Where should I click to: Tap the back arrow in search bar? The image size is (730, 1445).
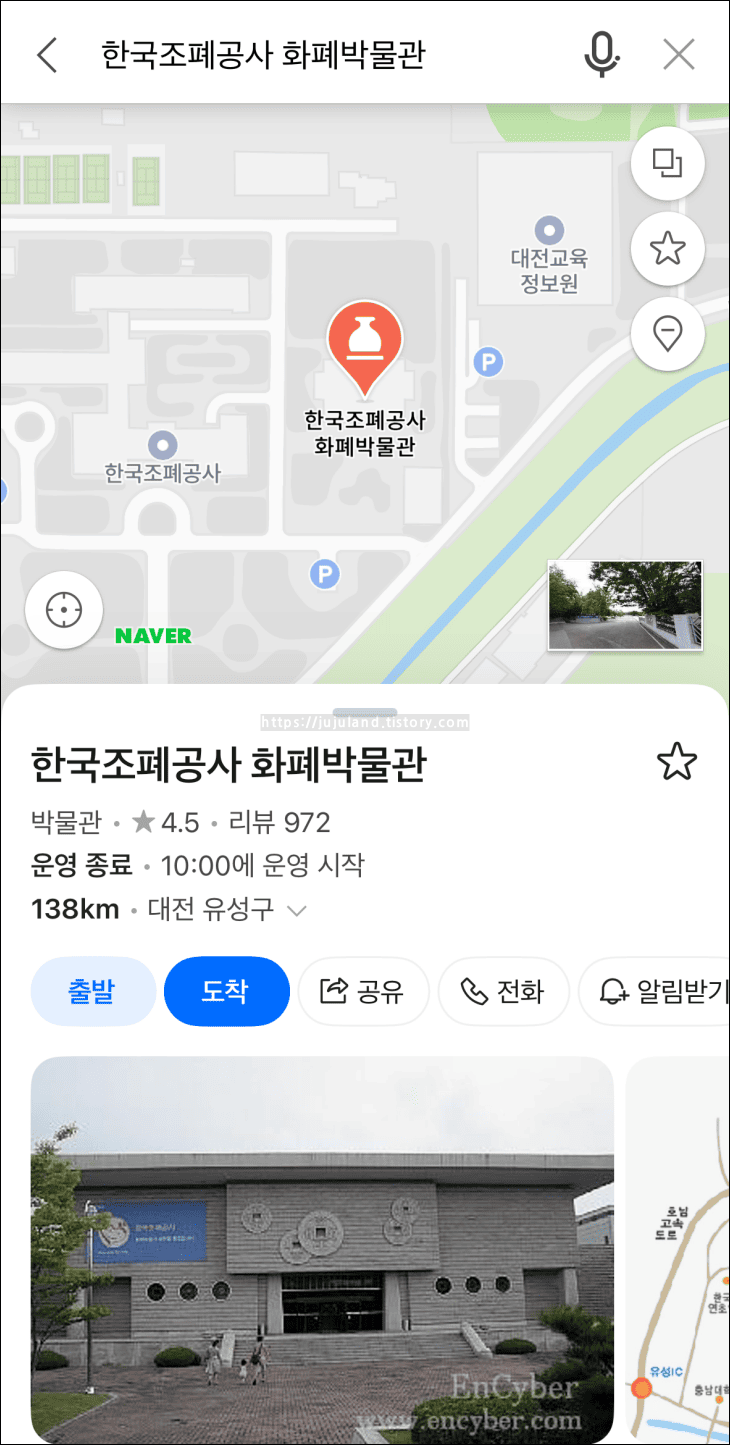[47, 54]
